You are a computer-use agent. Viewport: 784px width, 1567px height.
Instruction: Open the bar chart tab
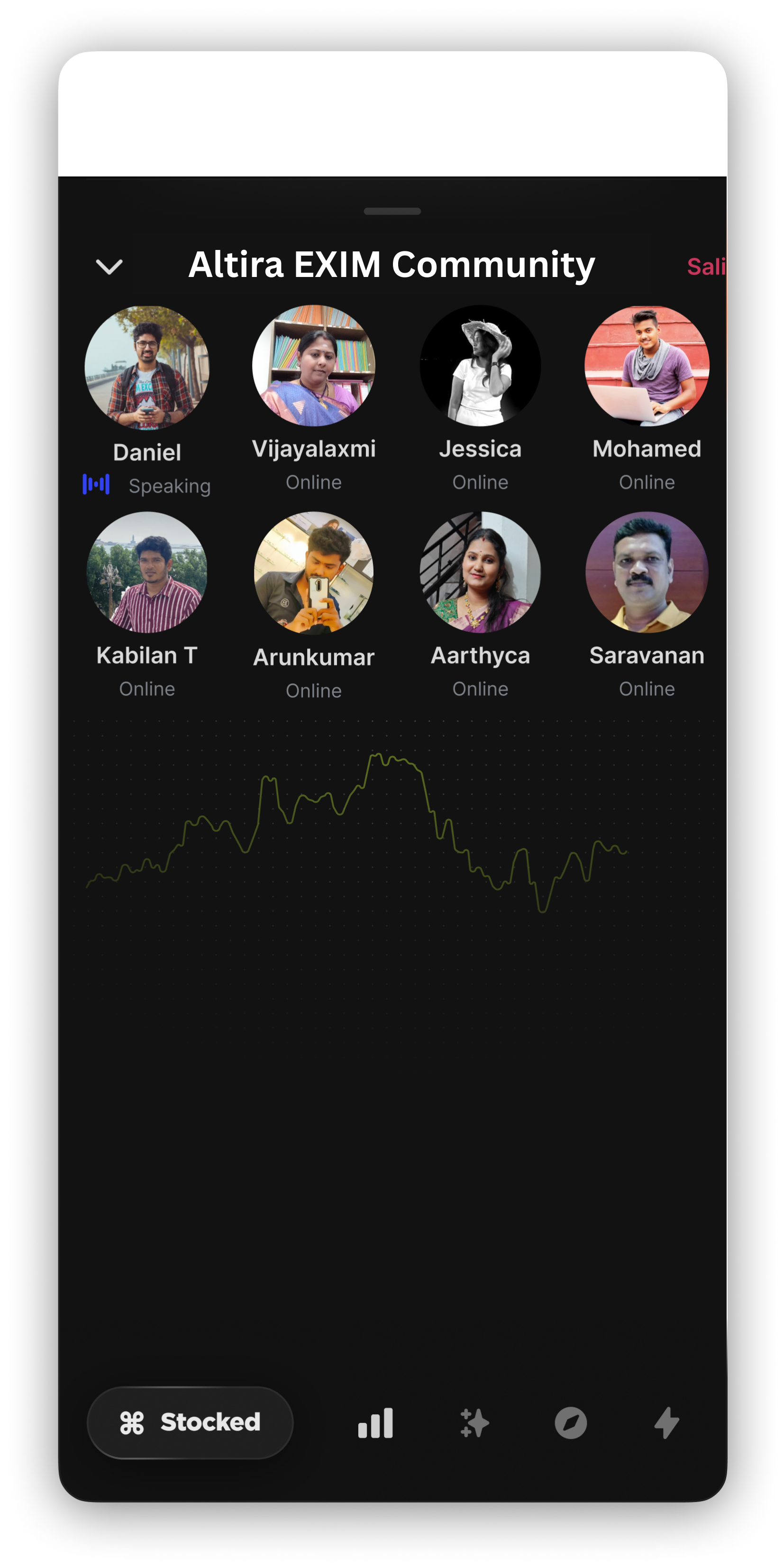[x=375, y=1423]
